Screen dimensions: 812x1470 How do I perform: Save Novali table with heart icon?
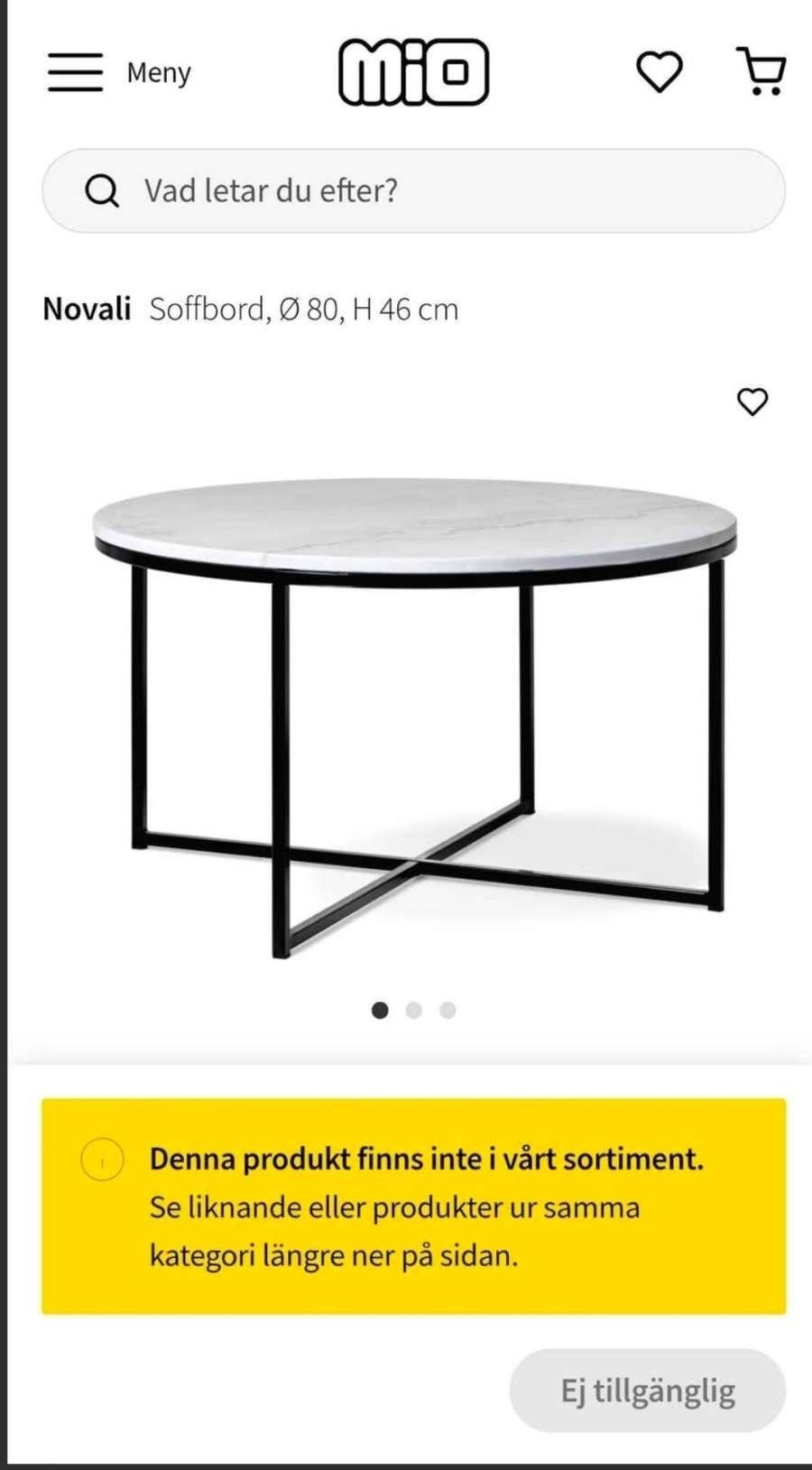(x=752, y=402)
